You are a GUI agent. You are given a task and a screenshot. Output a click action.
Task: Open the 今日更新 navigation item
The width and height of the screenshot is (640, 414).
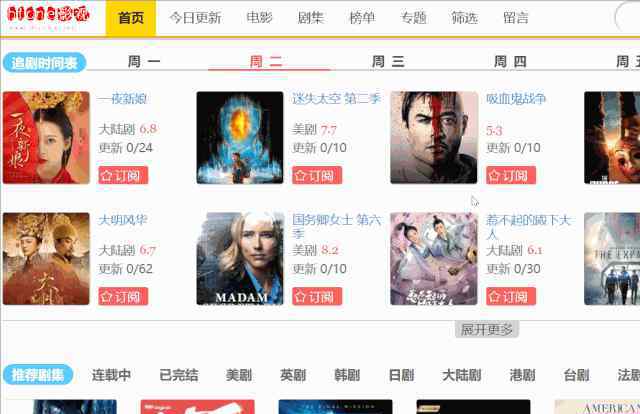point(195,18)
